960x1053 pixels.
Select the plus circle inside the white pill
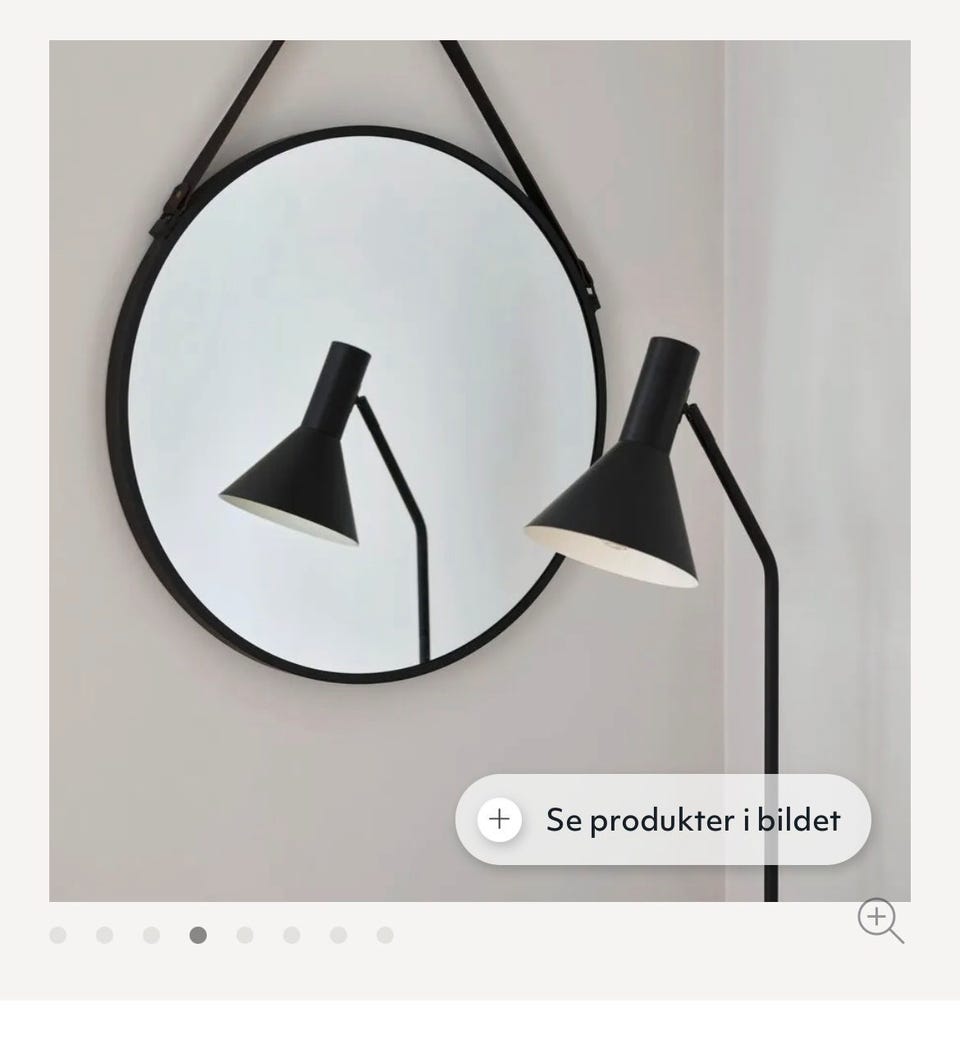click(x=500, y=820)
